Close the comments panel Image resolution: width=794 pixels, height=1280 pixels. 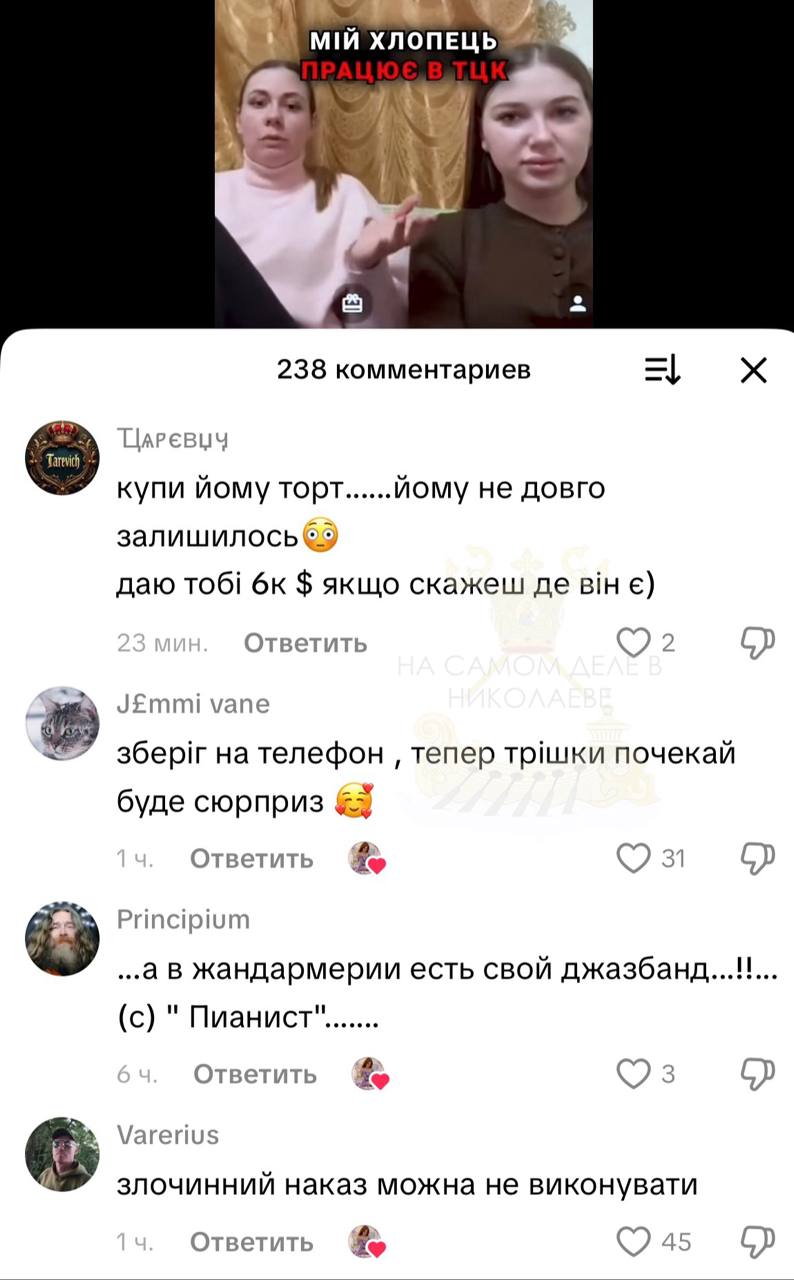pos(753,370)
